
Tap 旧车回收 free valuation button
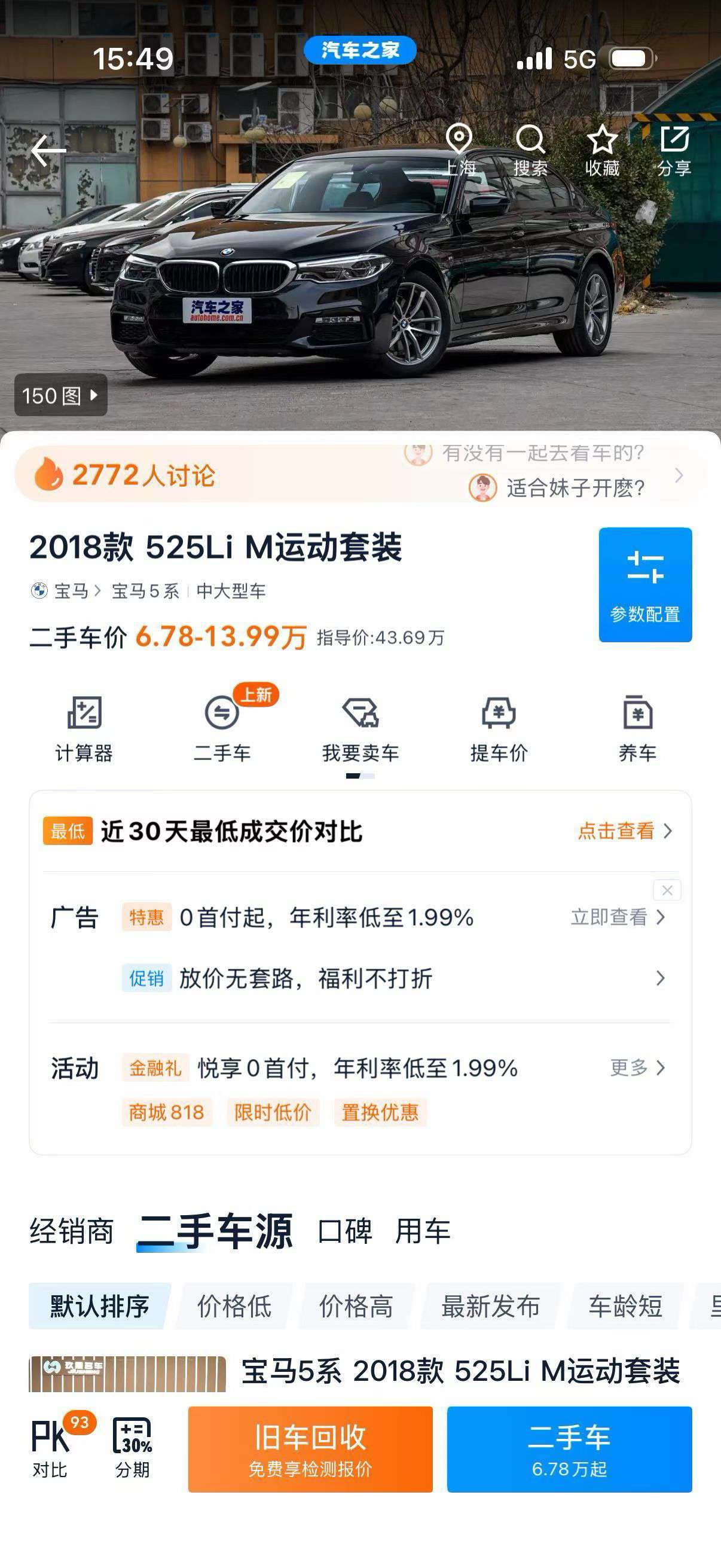[310, 1448]
